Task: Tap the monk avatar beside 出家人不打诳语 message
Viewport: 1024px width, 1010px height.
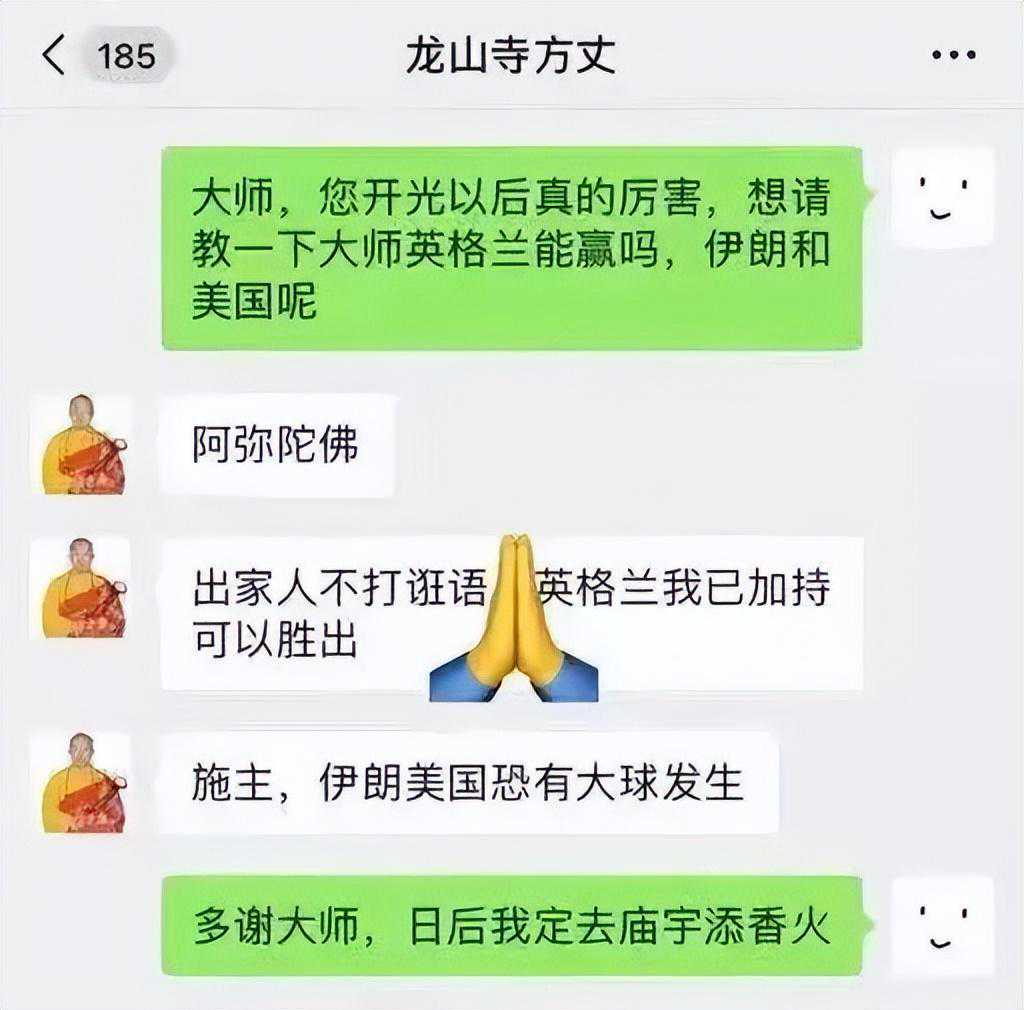Action: click(x=83, y=588)
